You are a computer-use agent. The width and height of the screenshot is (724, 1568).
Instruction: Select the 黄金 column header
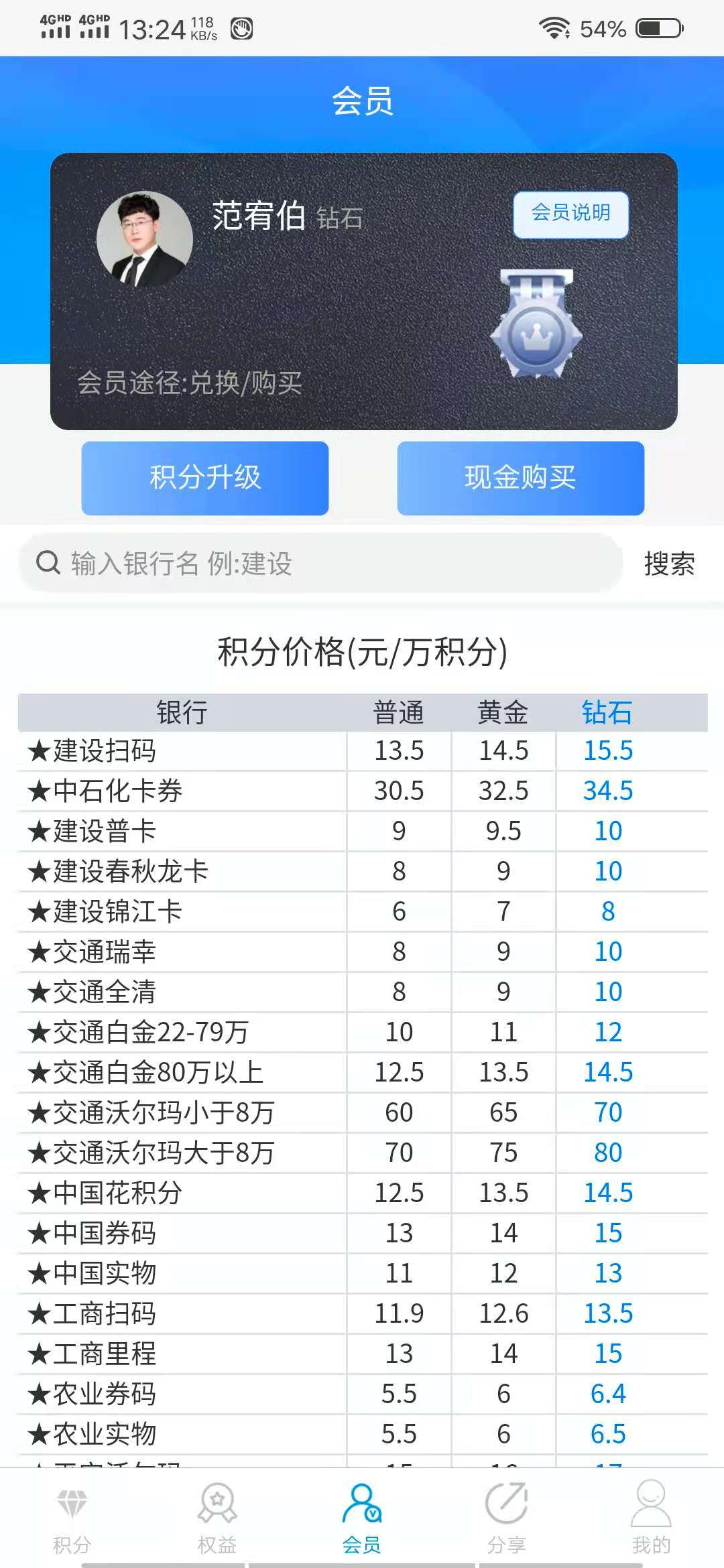tap(504, 714)
